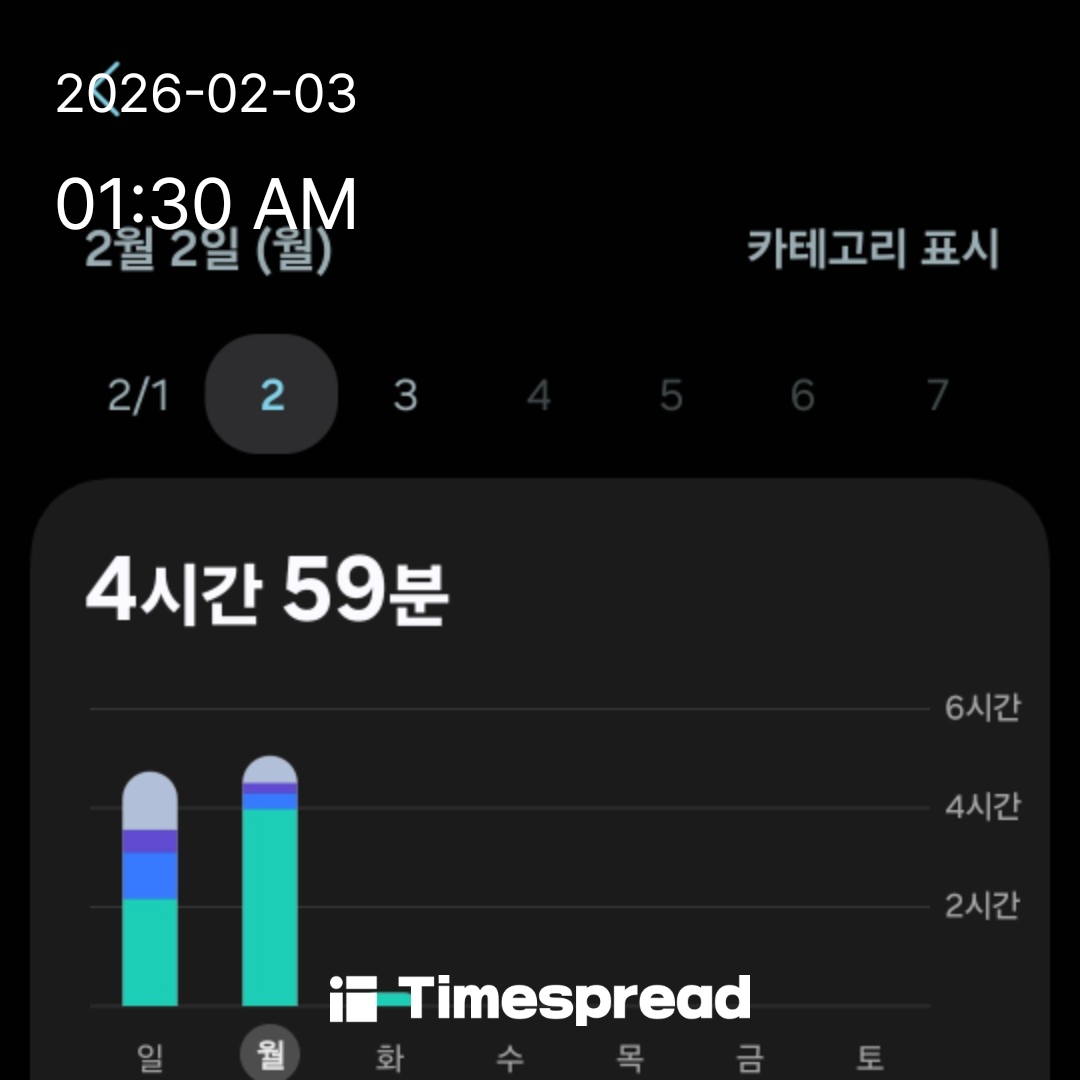Select date 2 in the week row
The image size is (1080, 1080).
pyautogui.click(x=272, y=396)
